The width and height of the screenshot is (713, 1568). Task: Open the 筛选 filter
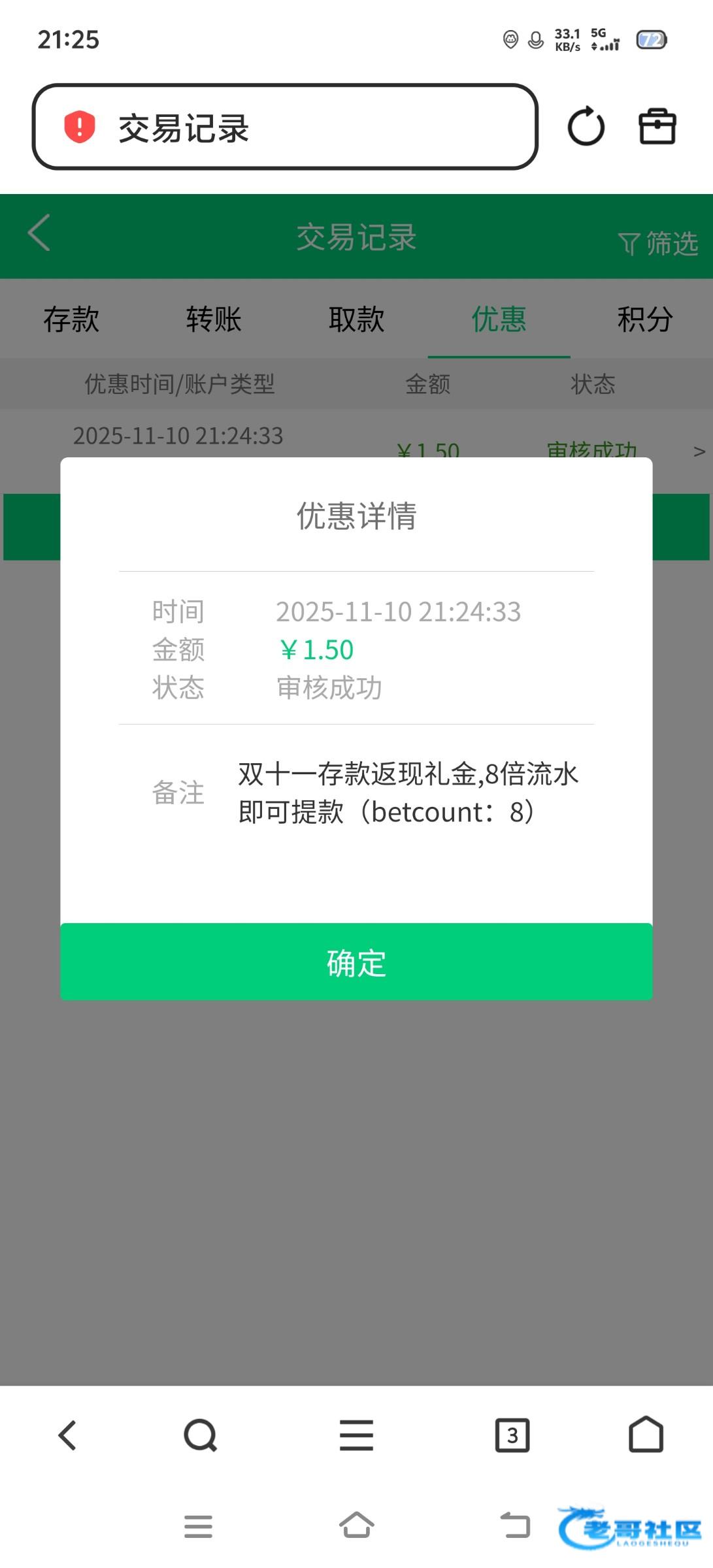click(x=659, y=244)
